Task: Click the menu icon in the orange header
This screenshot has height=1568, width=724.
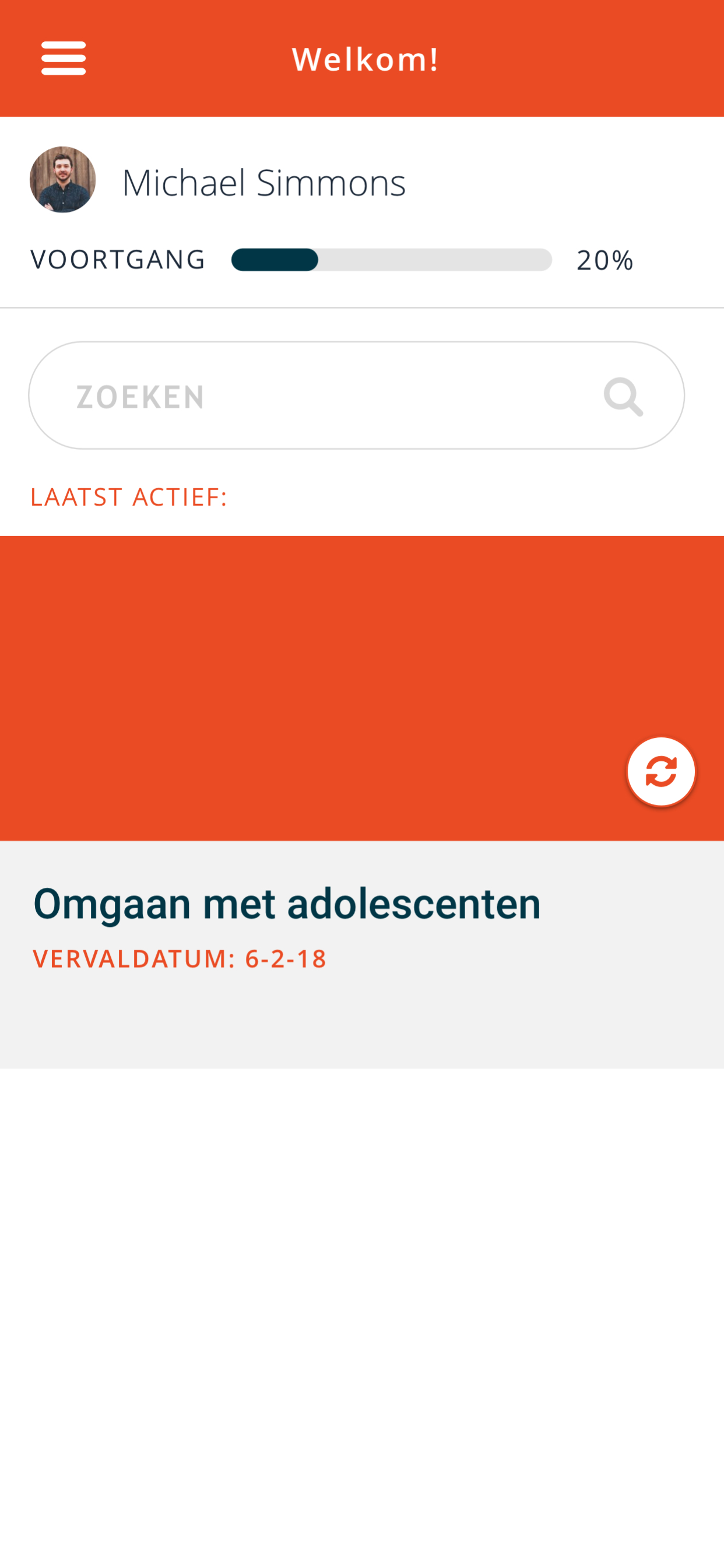Action: 64,57
